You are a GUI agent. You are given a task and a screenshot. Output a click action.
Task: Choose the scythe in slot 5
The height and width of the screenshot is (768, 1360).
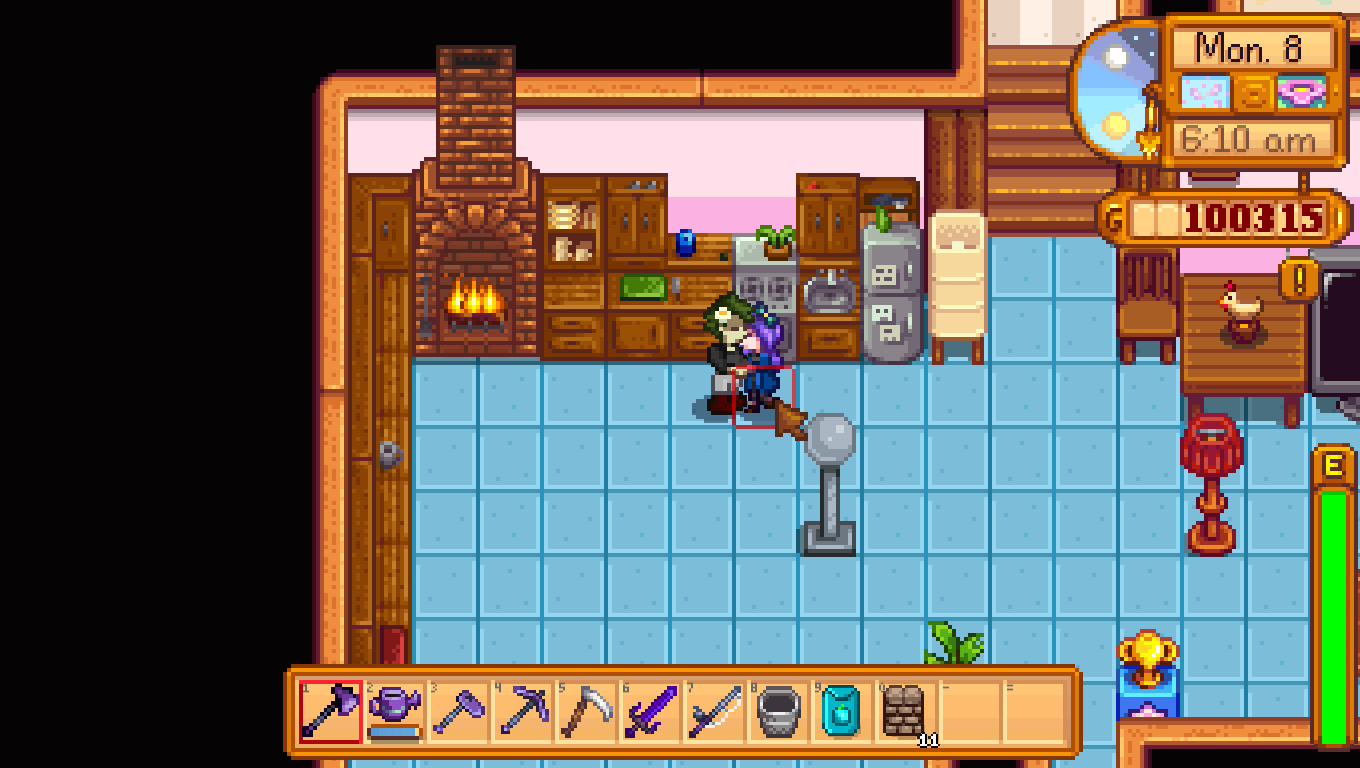click(x=586, y=711)
